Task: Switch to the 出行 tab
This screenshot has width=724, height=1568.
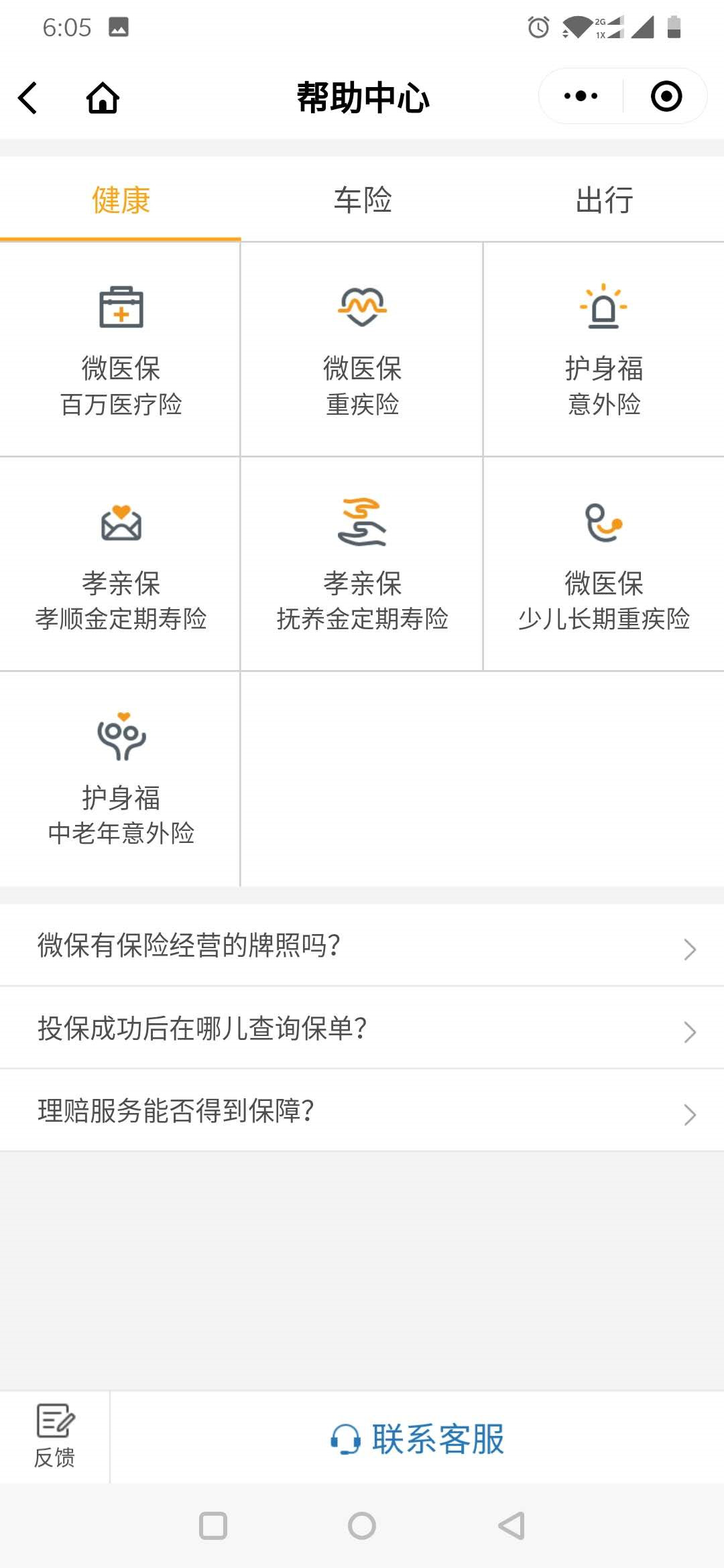Action: 604,200
